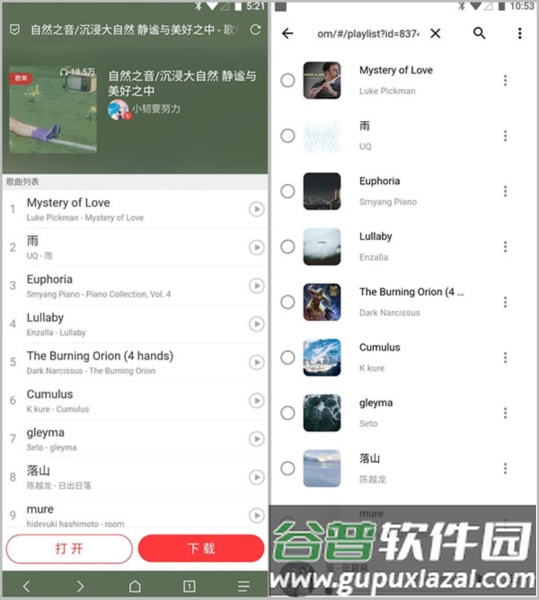Open search via the magnifier icon
The image size is (539, 600).
coord(479,33)
